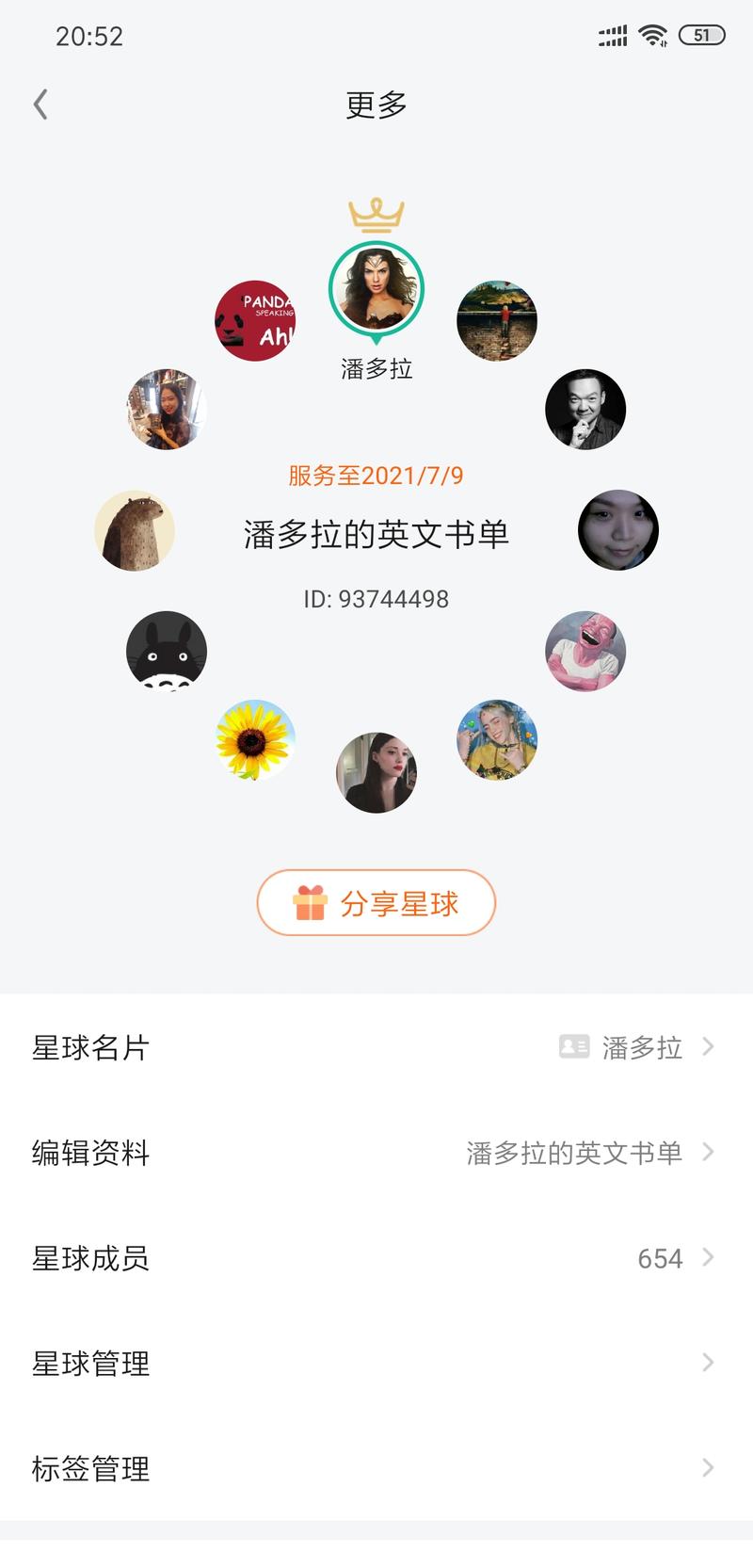This screenshot has height=1568, width=753.
Task: Tap the sunflower member avatar
Action: click(x=256, y=741)
